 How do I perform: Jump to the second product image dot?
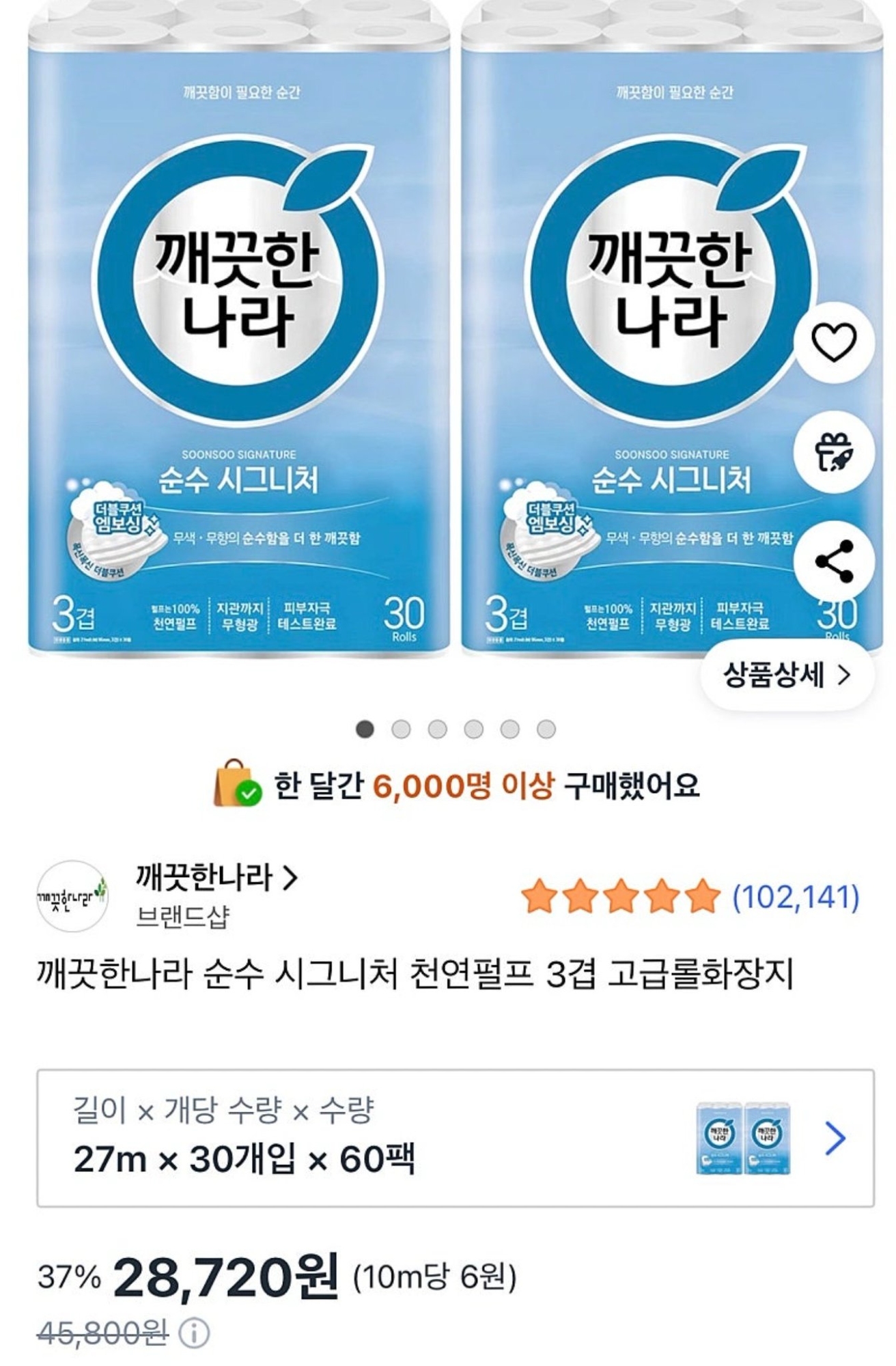401,729
